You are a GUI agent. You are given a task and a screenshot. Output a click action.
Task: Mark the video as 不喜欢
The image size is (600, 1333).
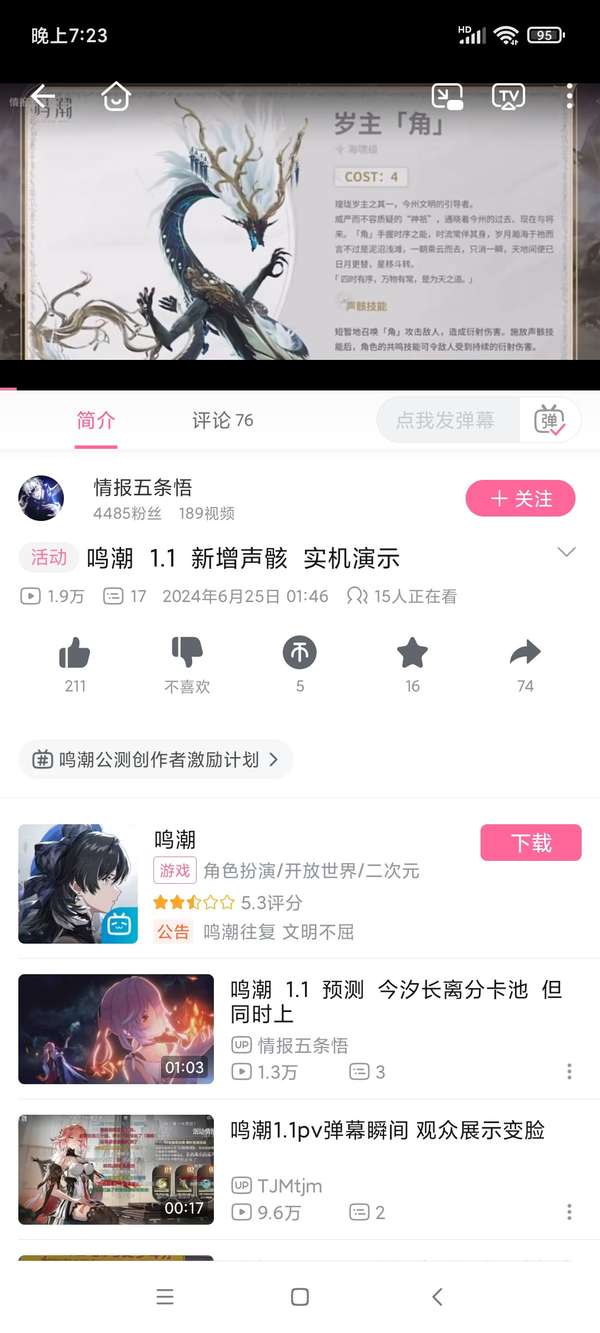[x=187, y=655]
